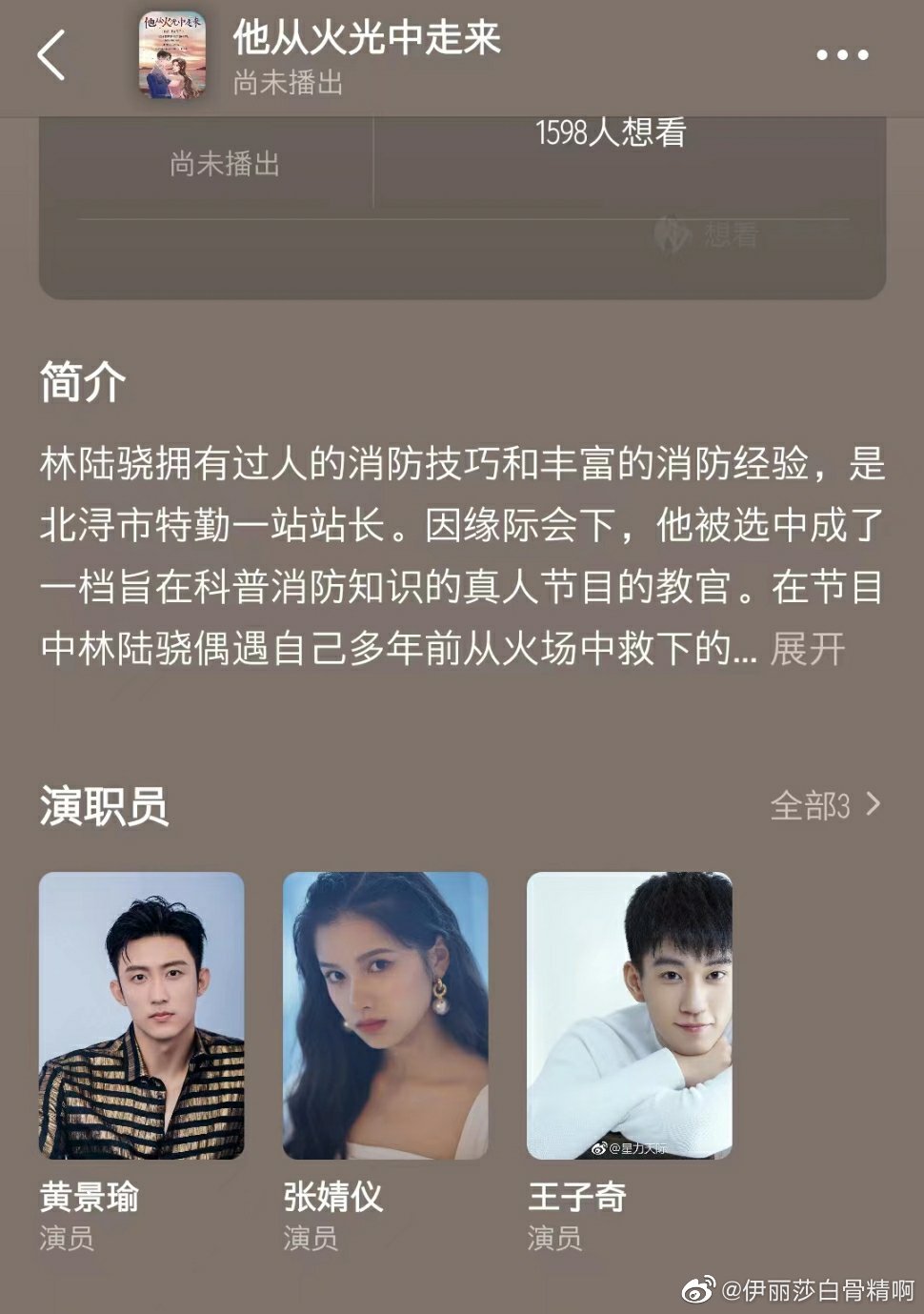
Task: Go back with the top-left arrow
Action: (51, 55)
